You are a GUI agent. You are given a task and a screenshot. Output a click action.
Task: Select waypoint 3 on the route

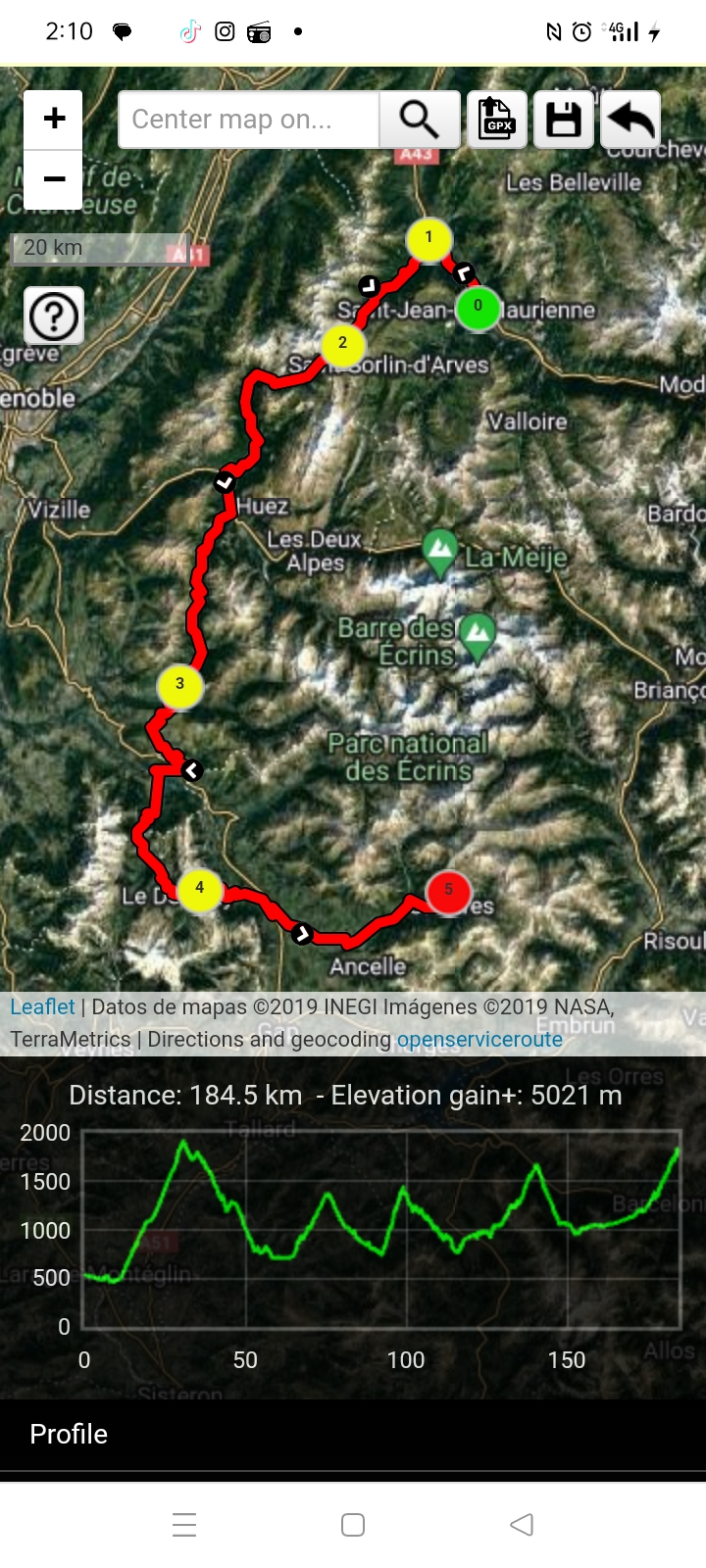point(179,685)
